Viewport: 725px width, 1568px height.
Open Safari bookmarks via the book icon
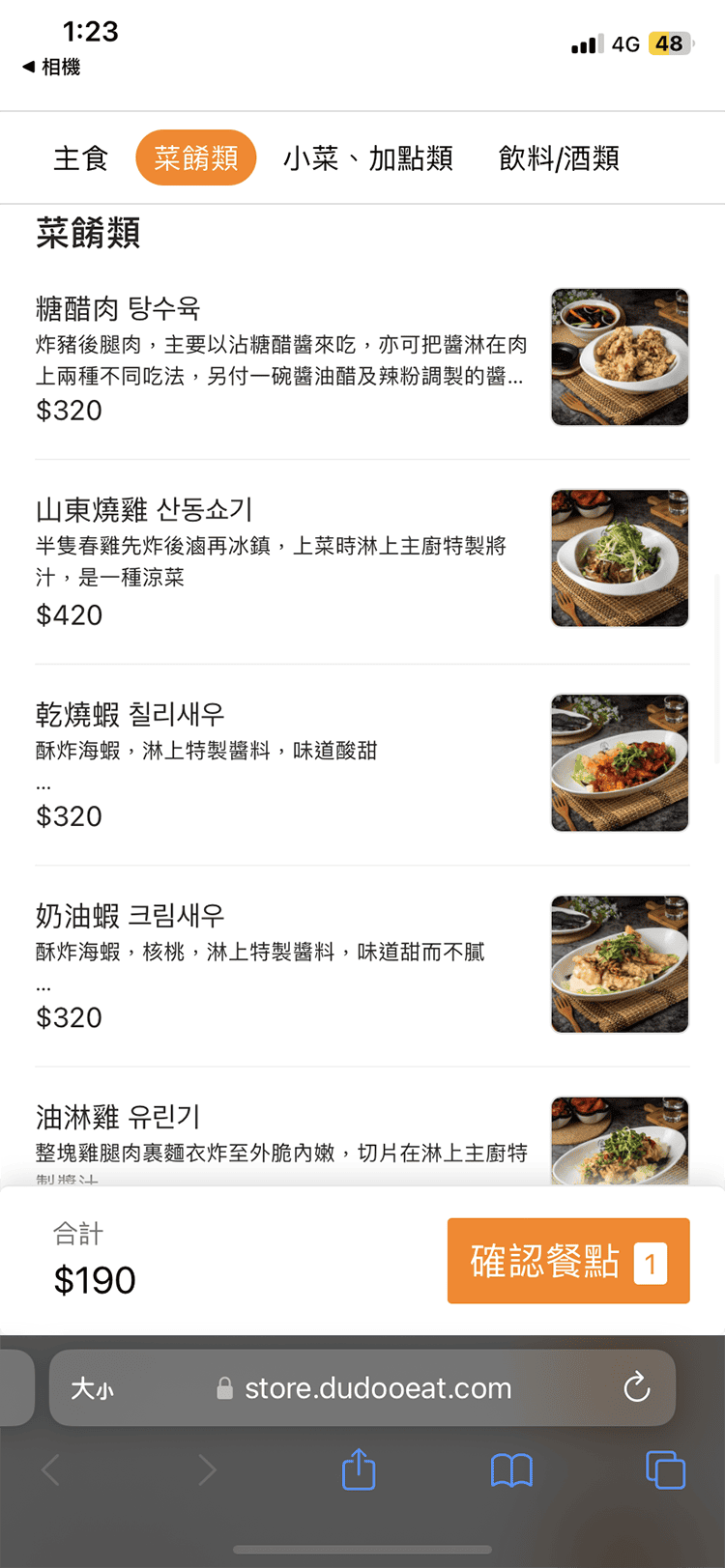pyautogui.click(x=511, y=1469)
